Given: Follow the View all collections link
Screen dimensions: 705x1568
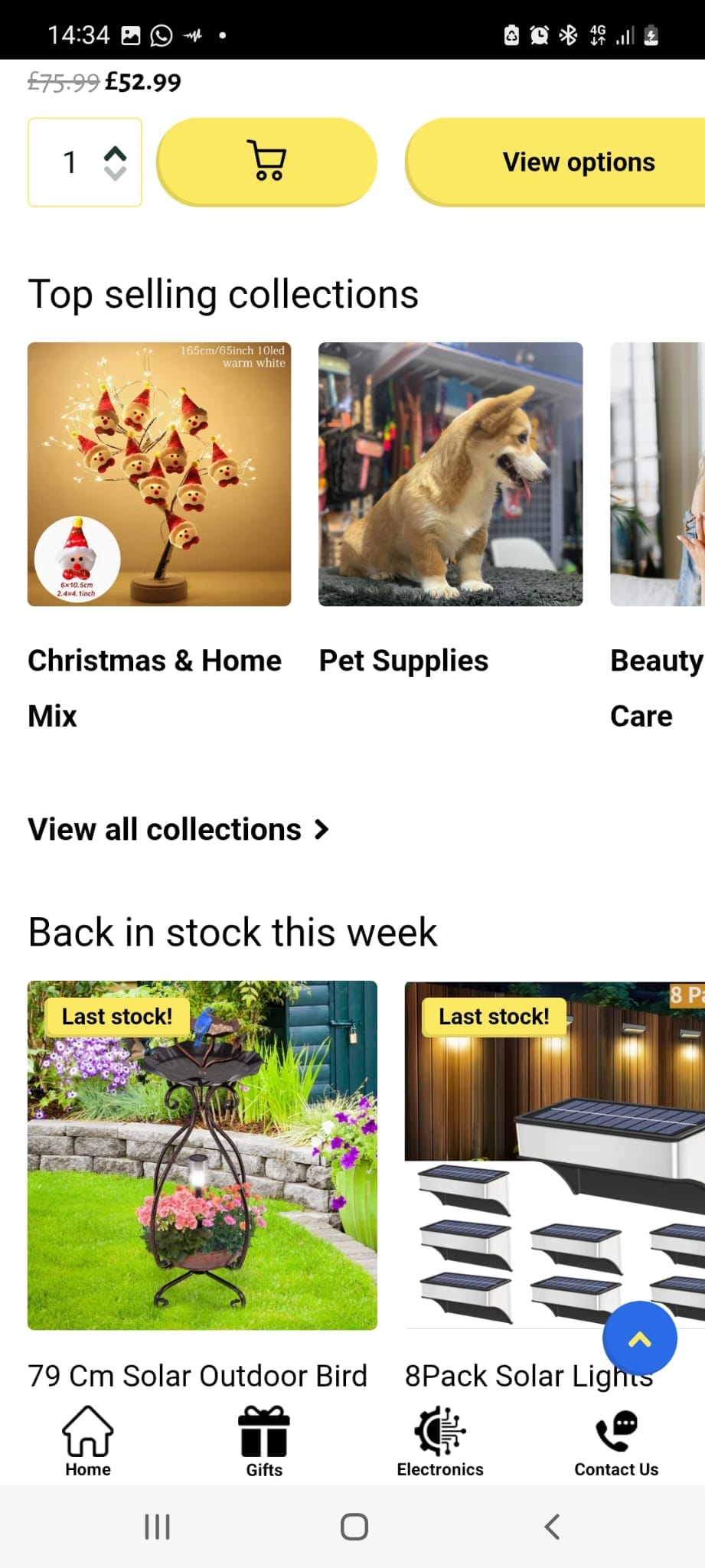Looking at the screenshot, I should tap(178, 829).
